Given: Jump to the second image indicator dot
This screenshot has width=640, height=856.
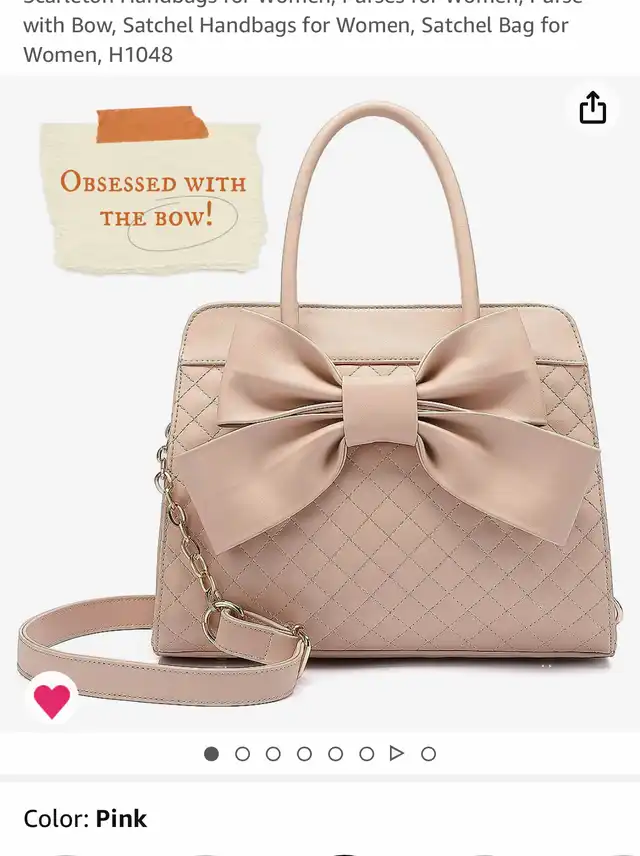Looking at the screenshot, I should [x=242, y=754].
